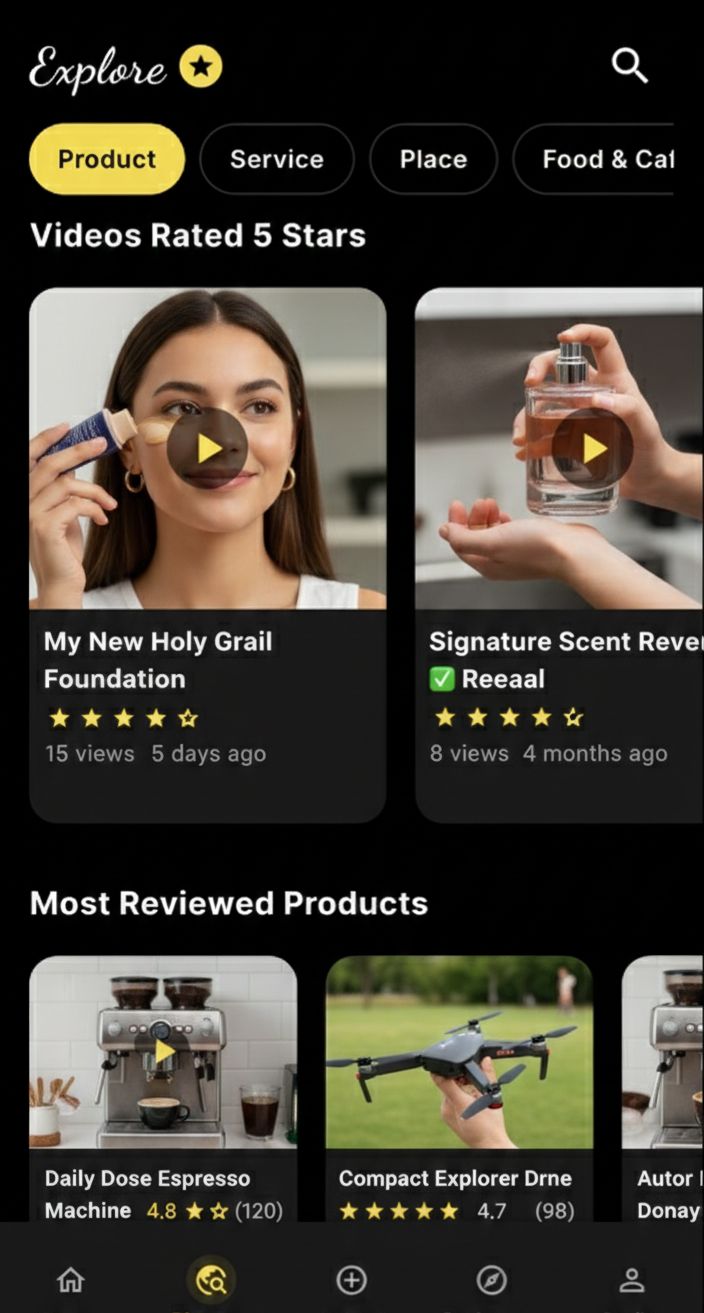Choose the Place category chip
This screenshot has width=704, height=1313.
(433, 159)
